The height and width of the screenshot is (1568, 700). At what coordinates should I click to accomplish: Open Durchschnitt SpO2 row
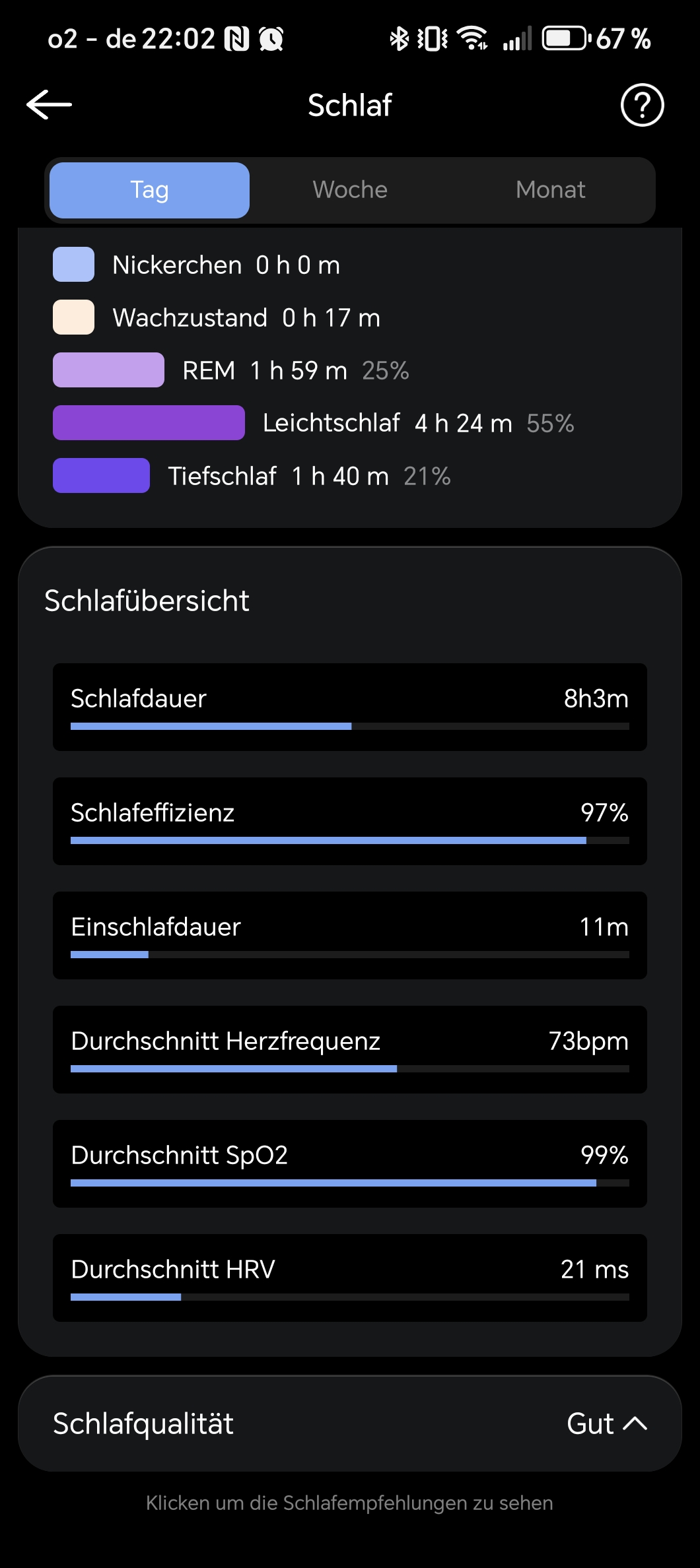350,1163
